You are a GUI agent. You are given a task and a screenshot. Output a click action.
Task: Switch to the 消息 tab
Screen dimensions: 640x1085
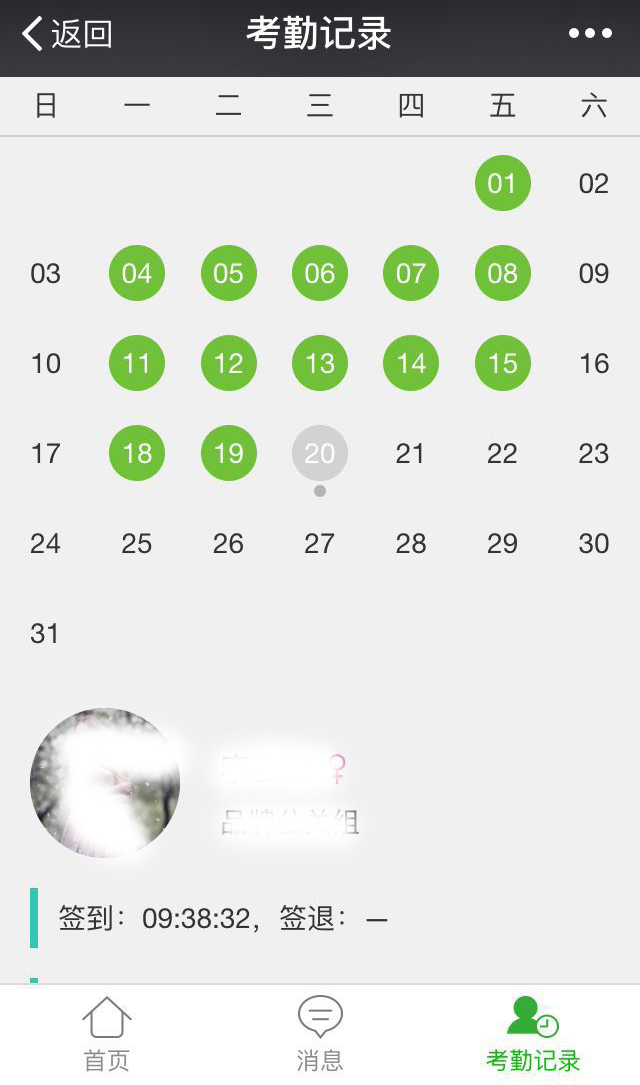(x=320, y=1034)
